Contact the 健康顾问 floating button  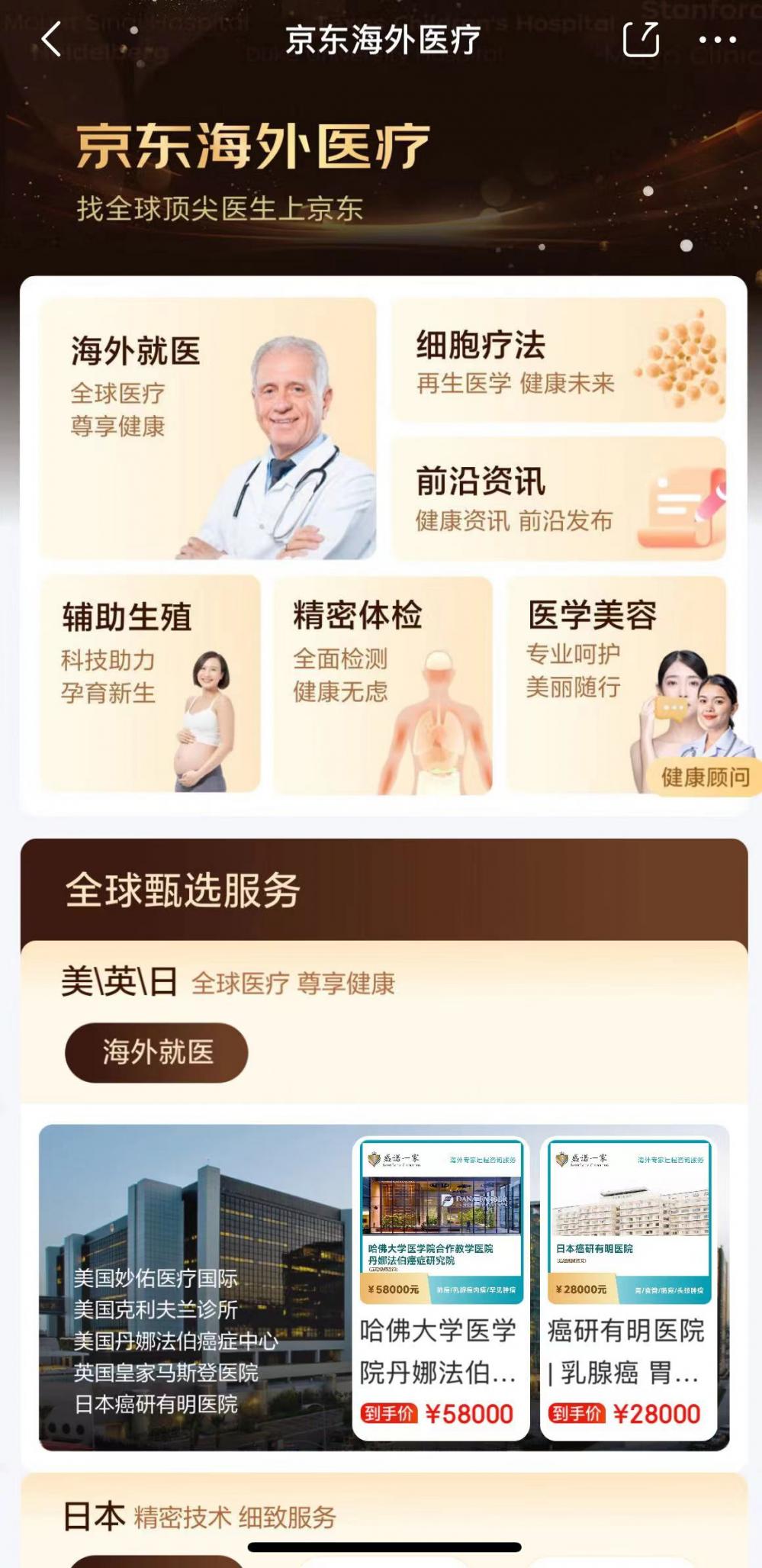click(705, 778)
